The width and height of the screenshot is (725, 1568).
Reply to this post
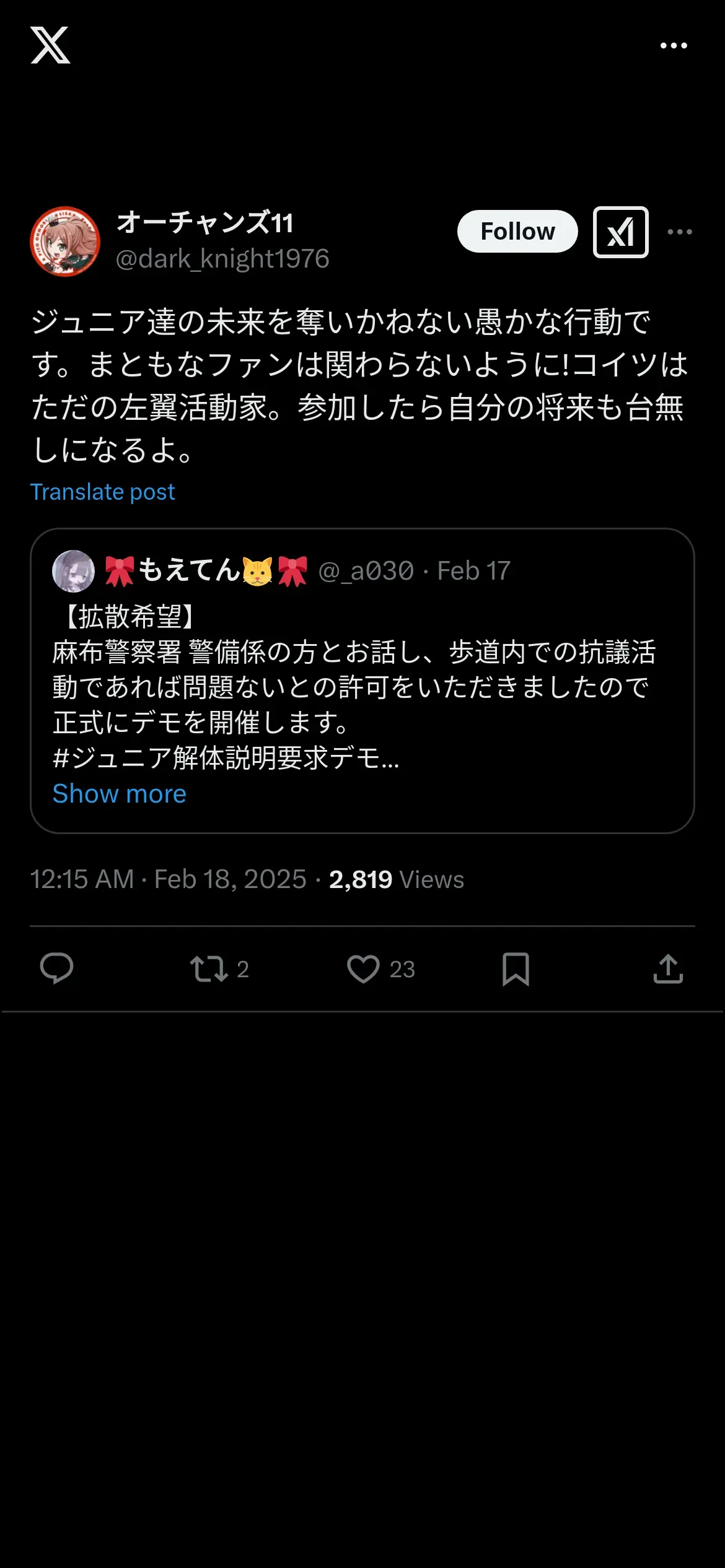click(x=56, y=969)
